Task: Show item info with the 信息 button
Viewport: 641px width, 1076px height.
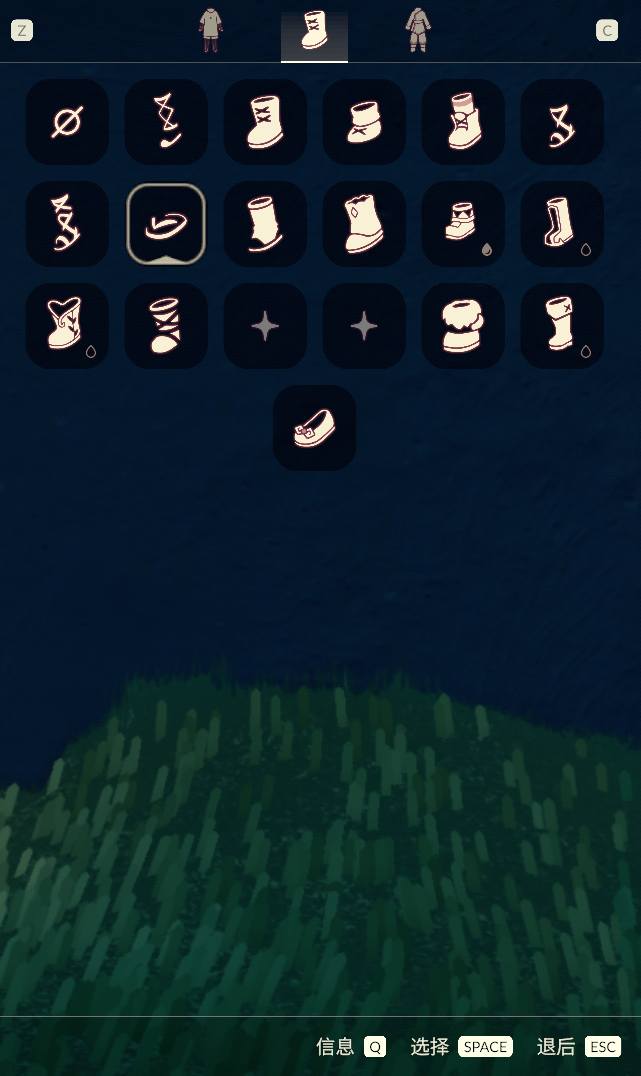Action: tap(350, 1047)
